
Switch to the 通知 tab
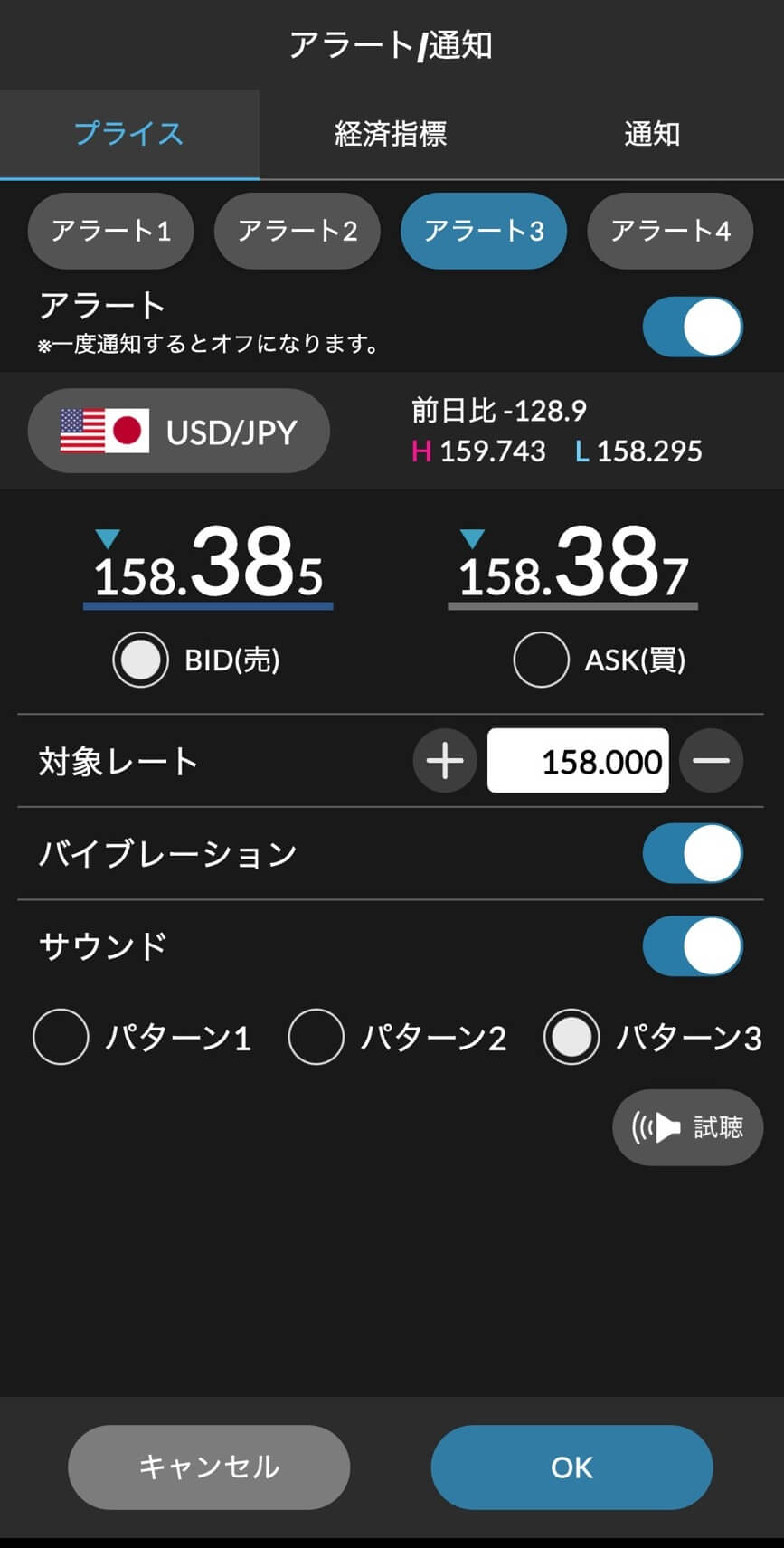click(651, 135)
